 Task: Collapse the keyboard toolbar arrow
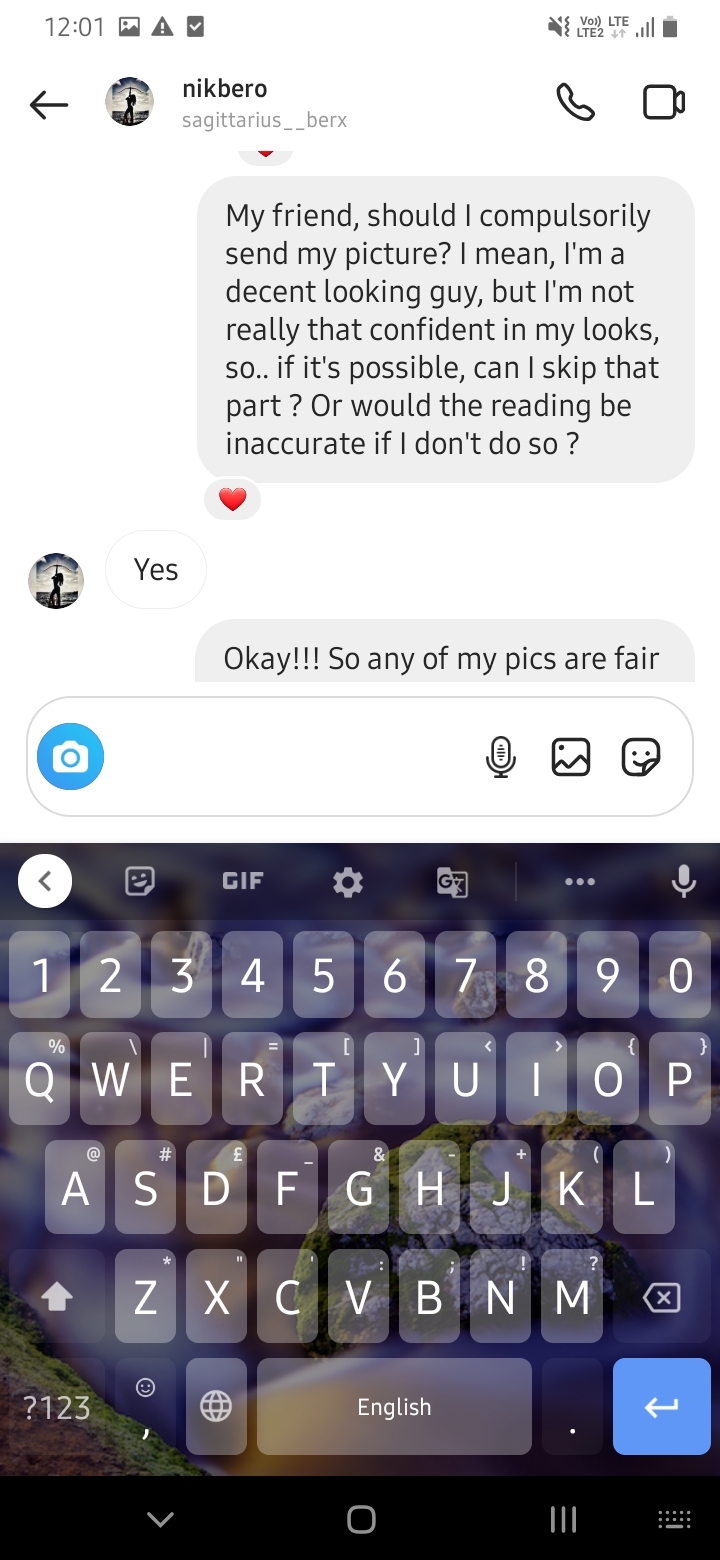pyautogui.click(x=45, y=881)
